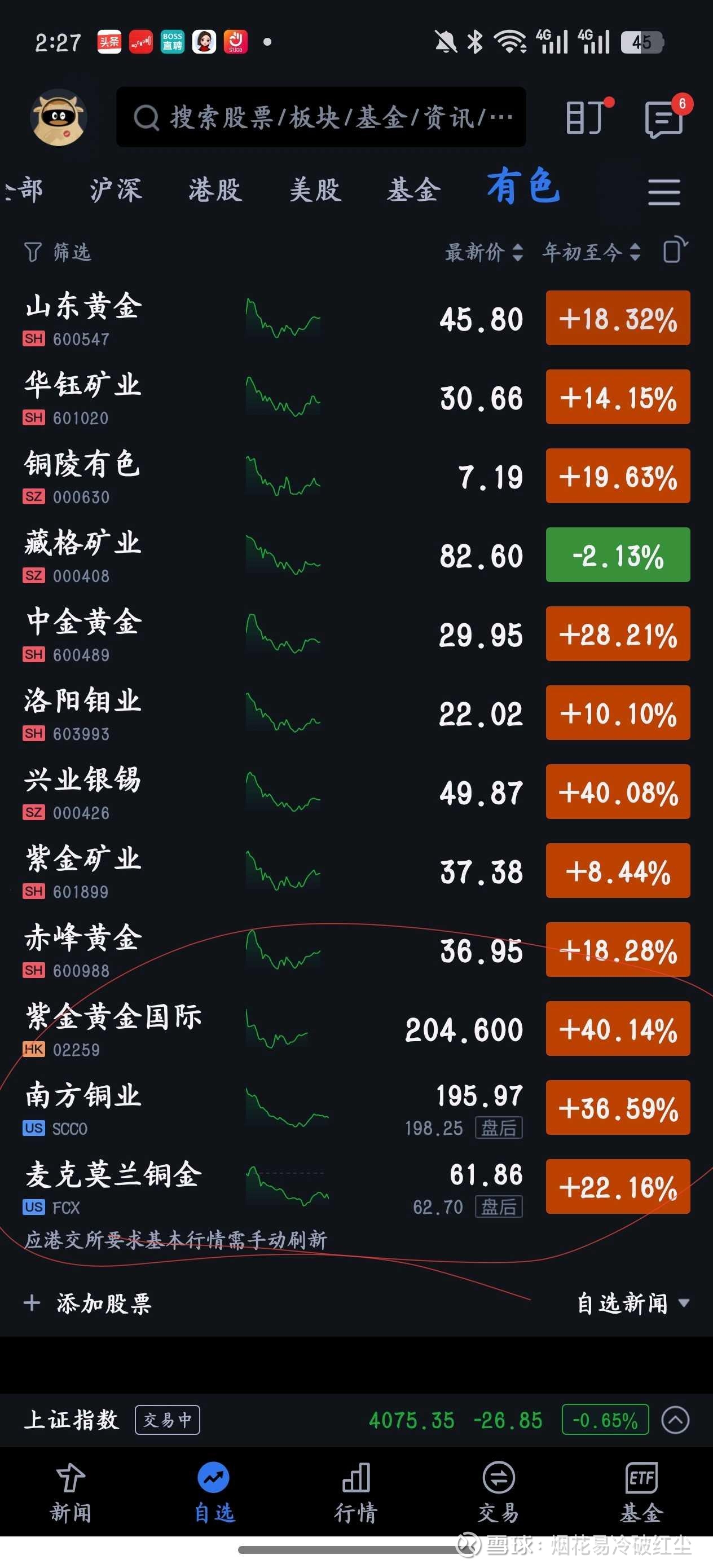Switch to the 美股 tab
The height and width of the screenshot is (1568, 713).
click(315, 190)
